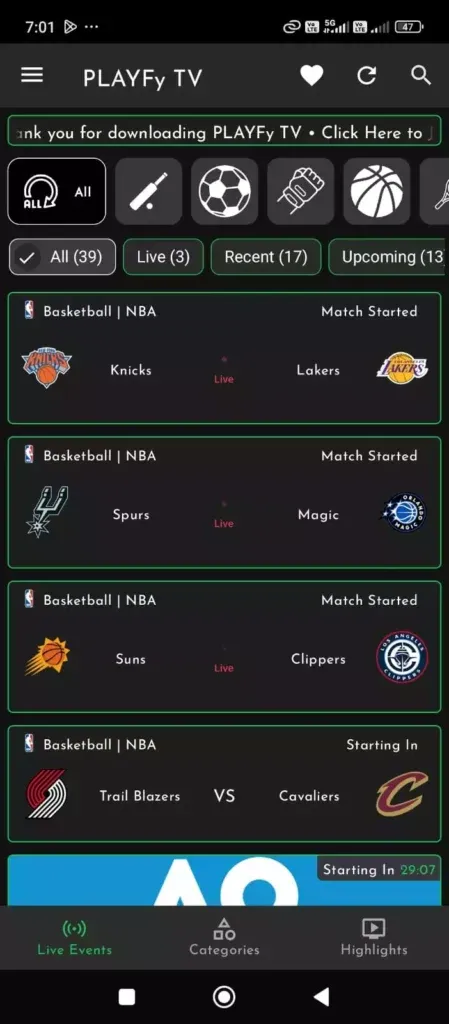Switch to the Categories tab

[224, 937]
